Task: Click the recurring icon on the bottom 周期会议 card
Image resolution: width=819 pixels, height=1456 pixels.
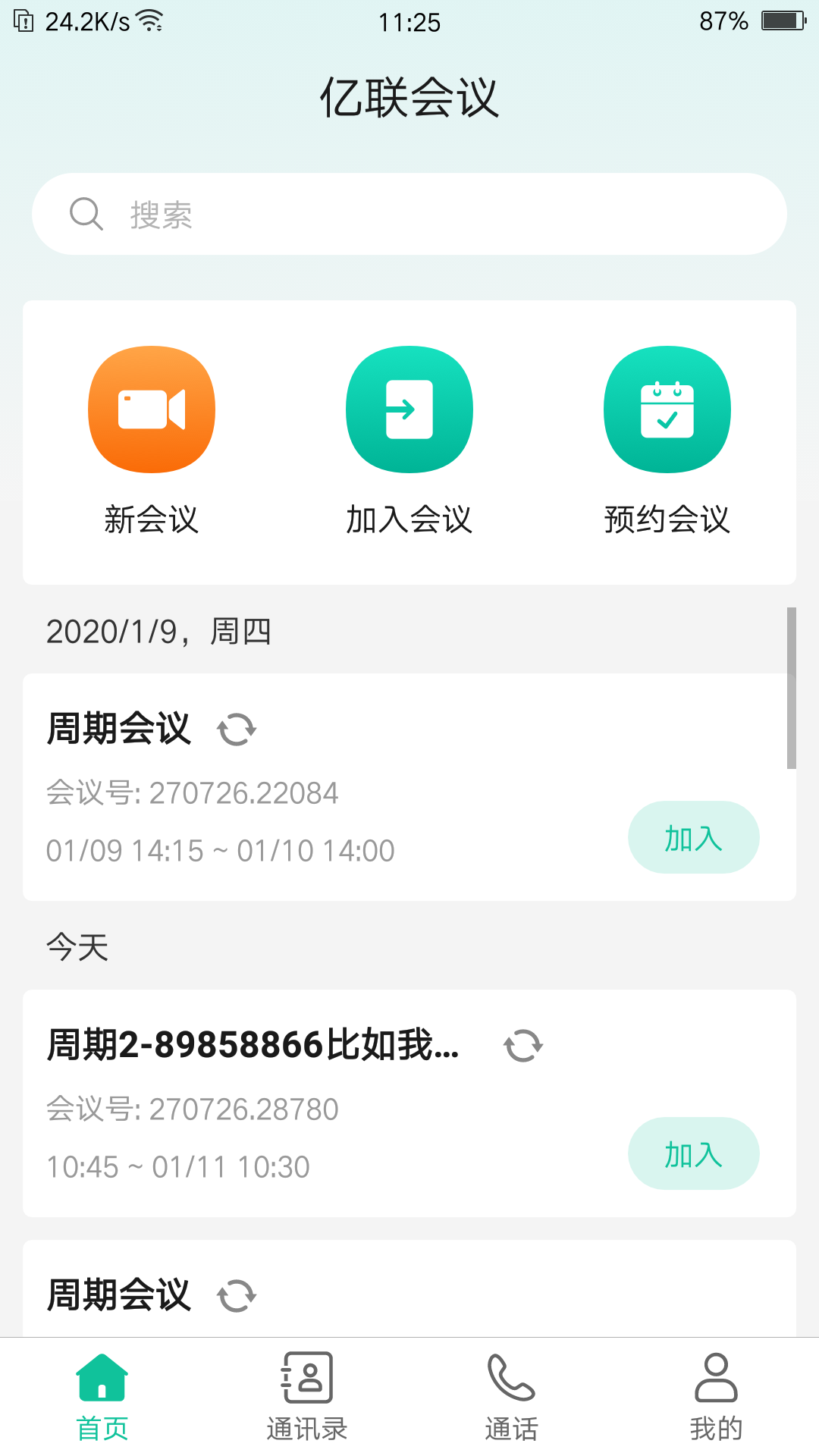Action: [236, 1296]
